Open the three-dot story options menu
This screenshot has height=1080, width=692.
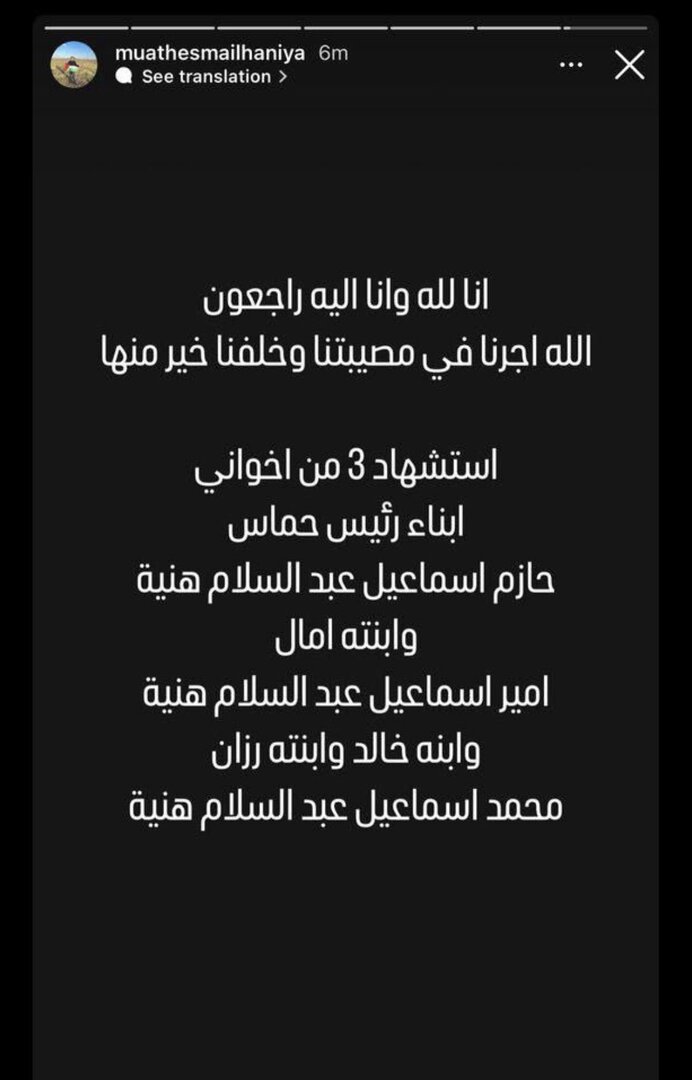[x=571, y=65]
